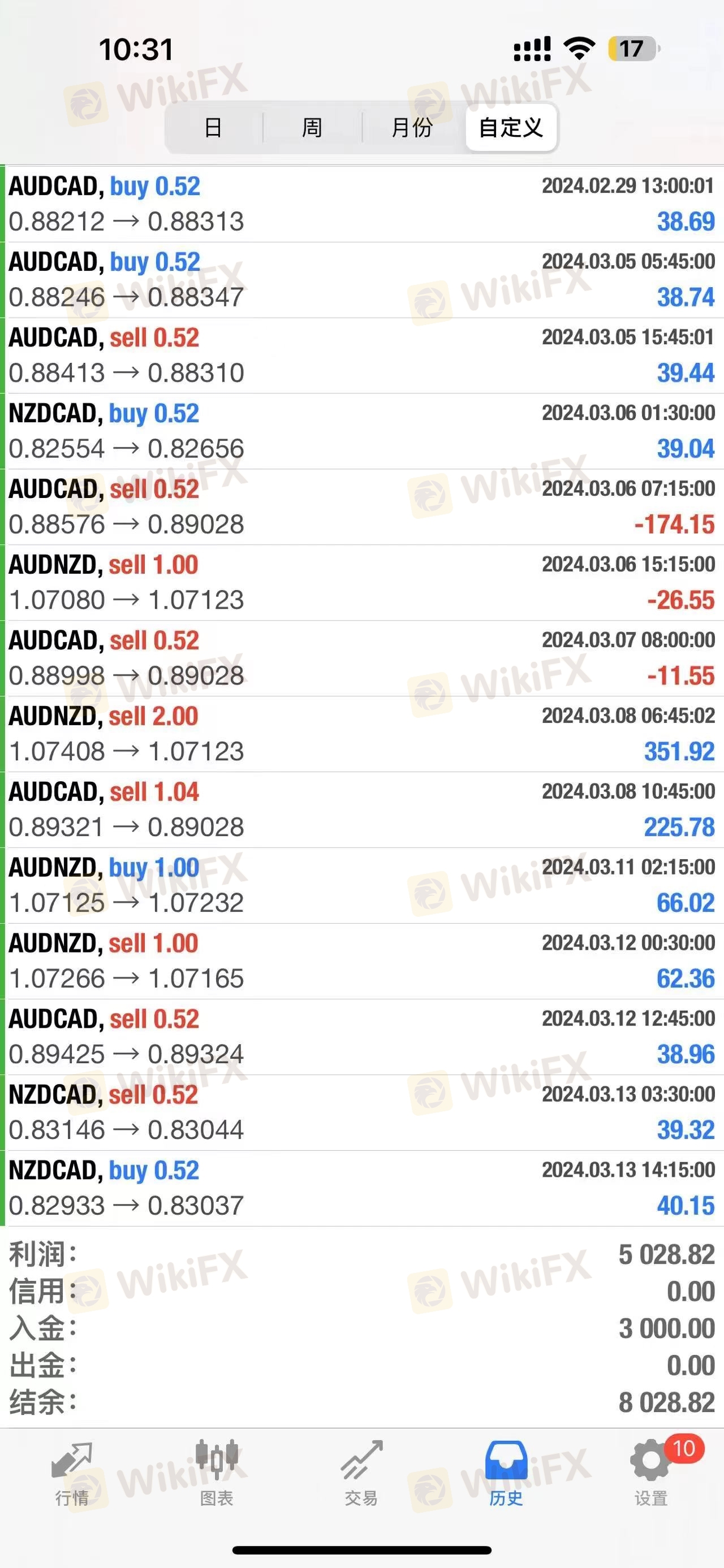Tap the 历史 history tab
The height and width of the screenshot is (1568, 724).
click(x=506, y=1472)
